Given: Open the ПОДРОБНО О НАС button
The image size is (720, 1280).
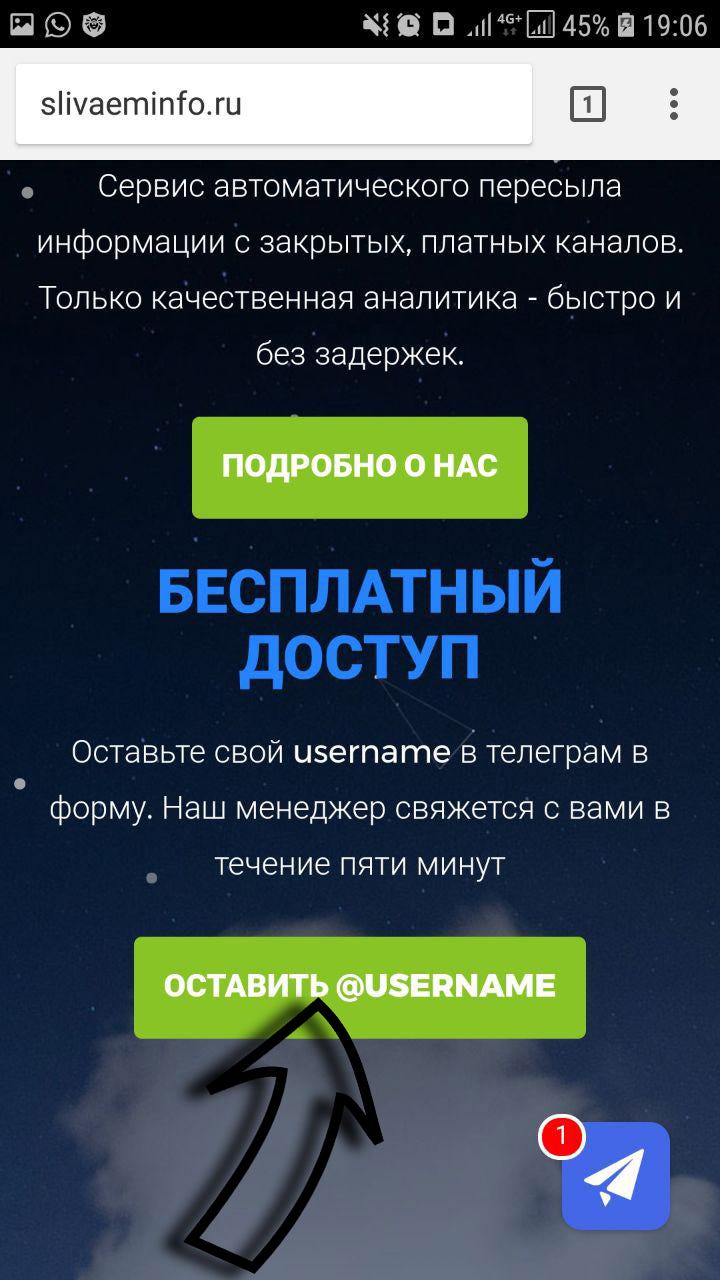Looking at the screenshot, I should [359, 467].
